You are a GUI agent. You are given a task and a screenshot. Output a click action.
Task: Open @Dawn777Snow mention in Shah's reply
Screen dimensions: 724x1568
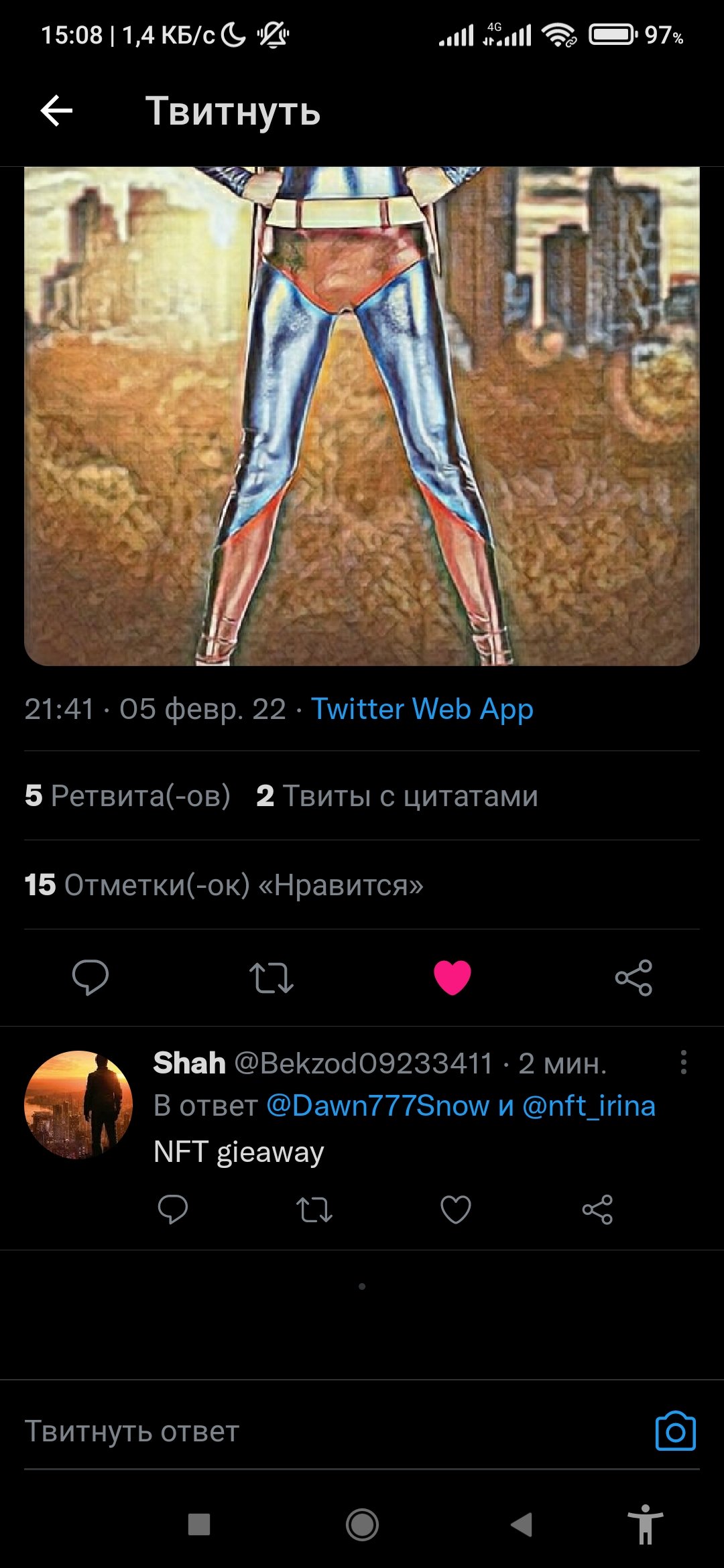[x=378, y=1106]
